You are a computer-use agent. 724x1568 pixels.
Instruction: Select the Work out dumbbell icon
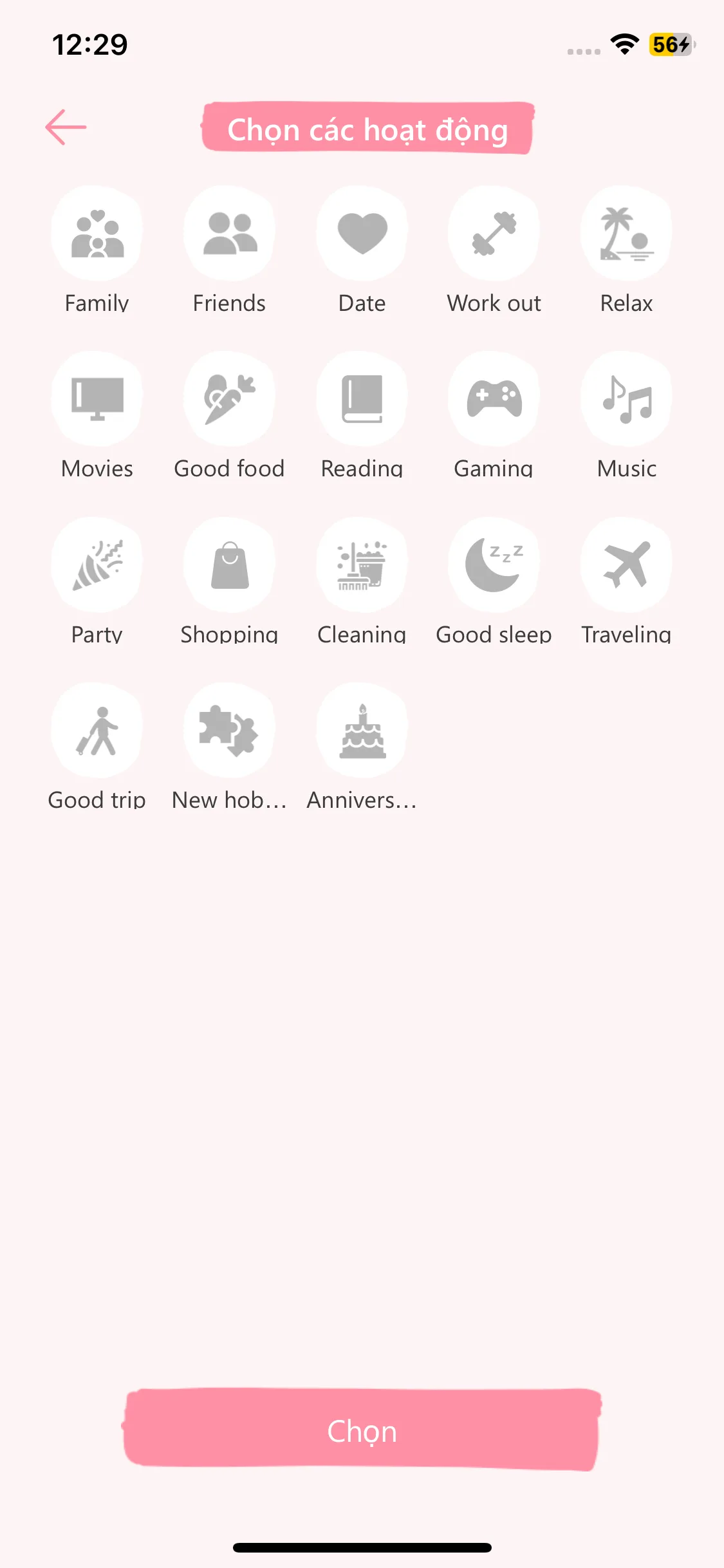point(494,233)
